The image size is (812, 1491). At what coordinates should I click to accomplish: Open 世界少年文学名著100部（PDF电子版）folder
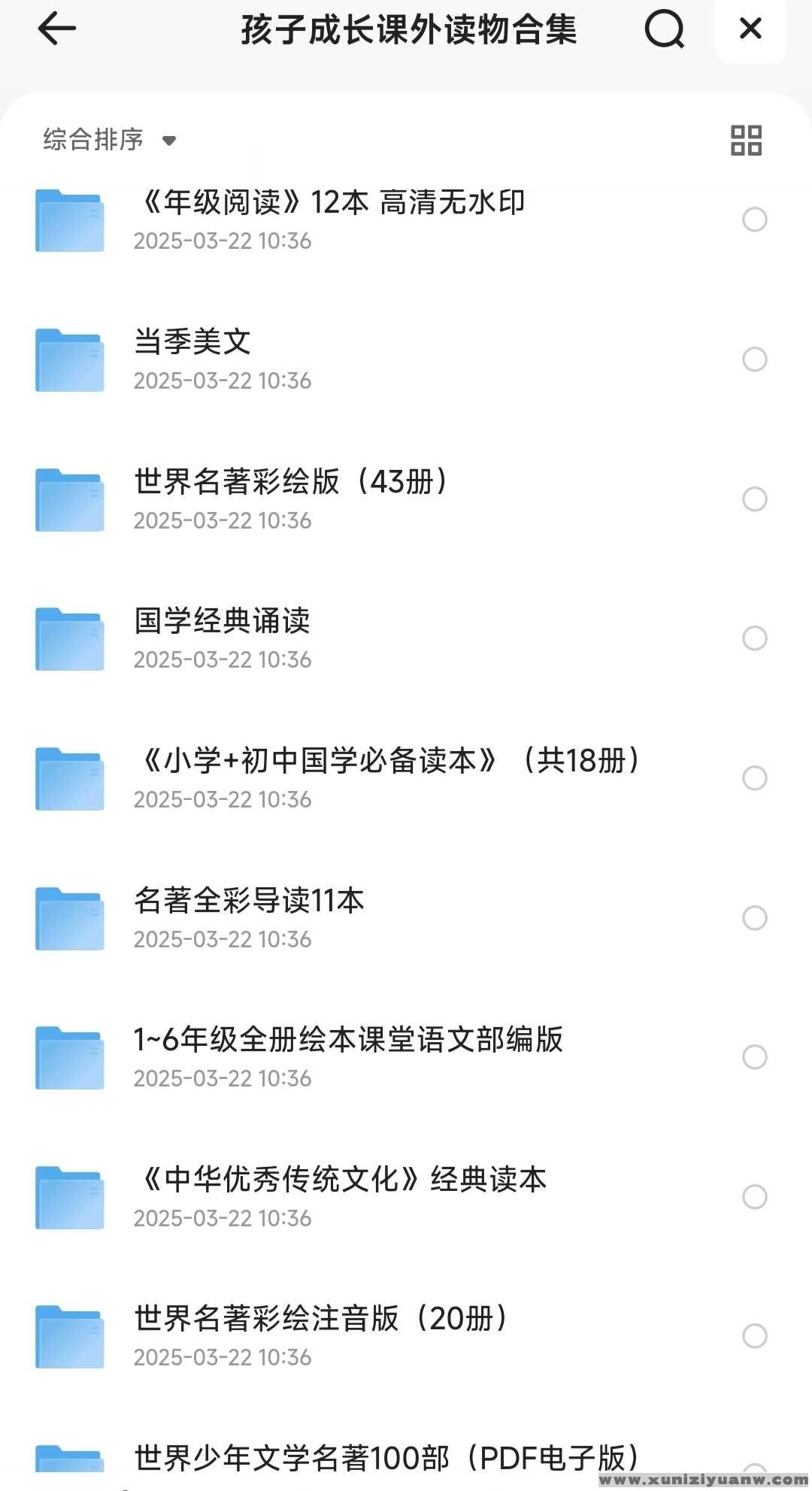[386, 1459]
